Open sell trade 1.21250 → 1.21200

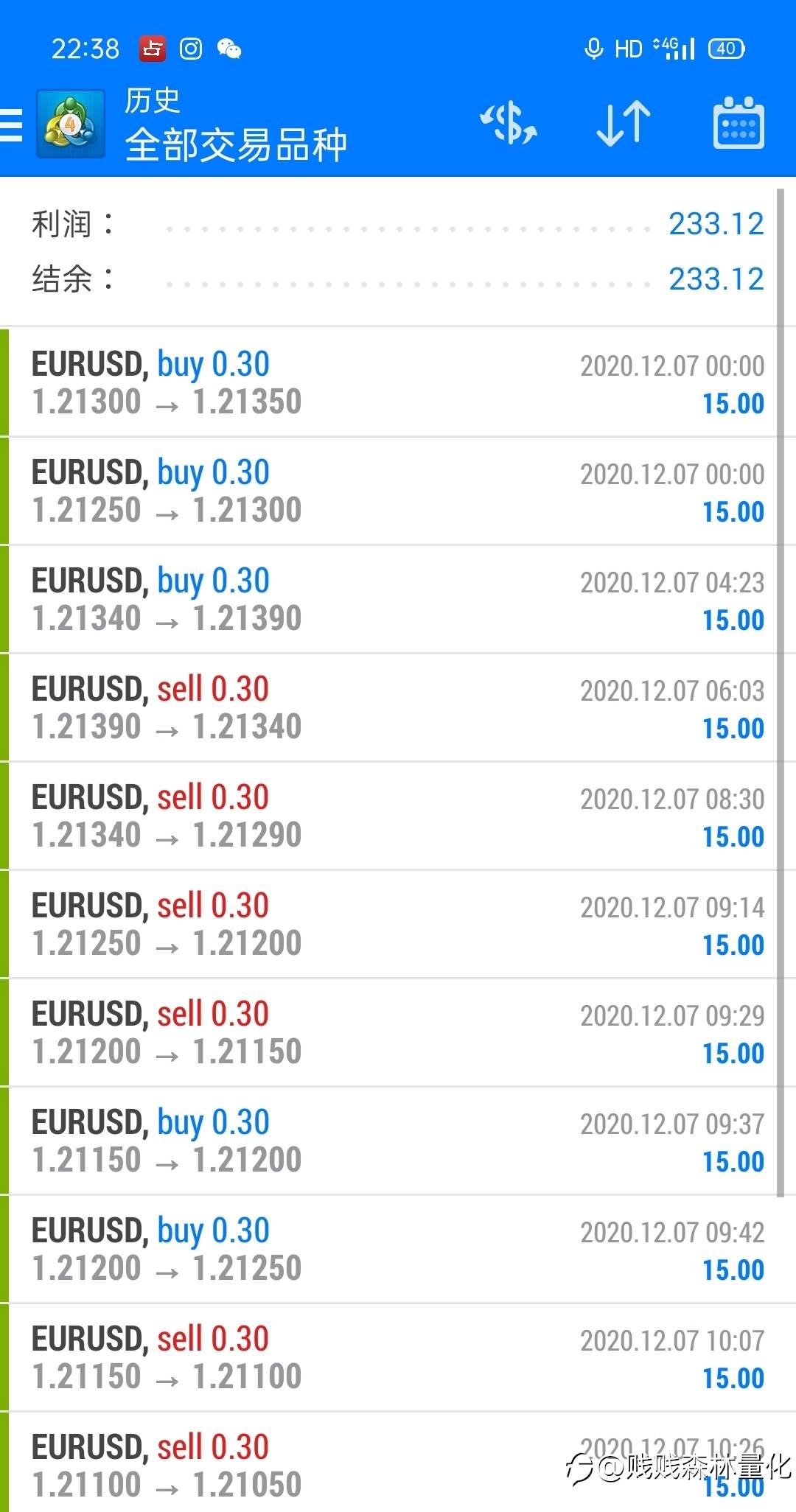pos(398,924)
